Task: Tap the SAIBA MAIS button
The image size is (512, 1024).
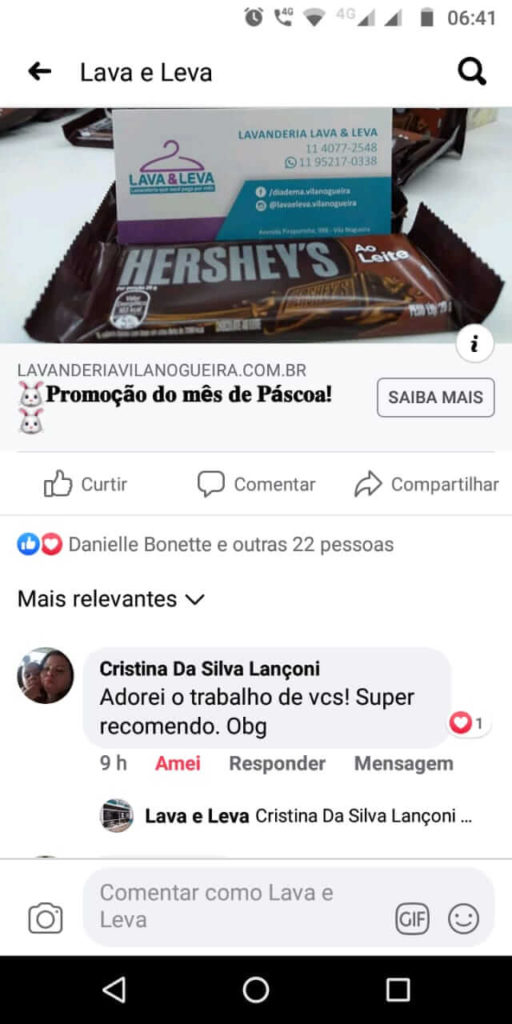Action: pos(436,397)
